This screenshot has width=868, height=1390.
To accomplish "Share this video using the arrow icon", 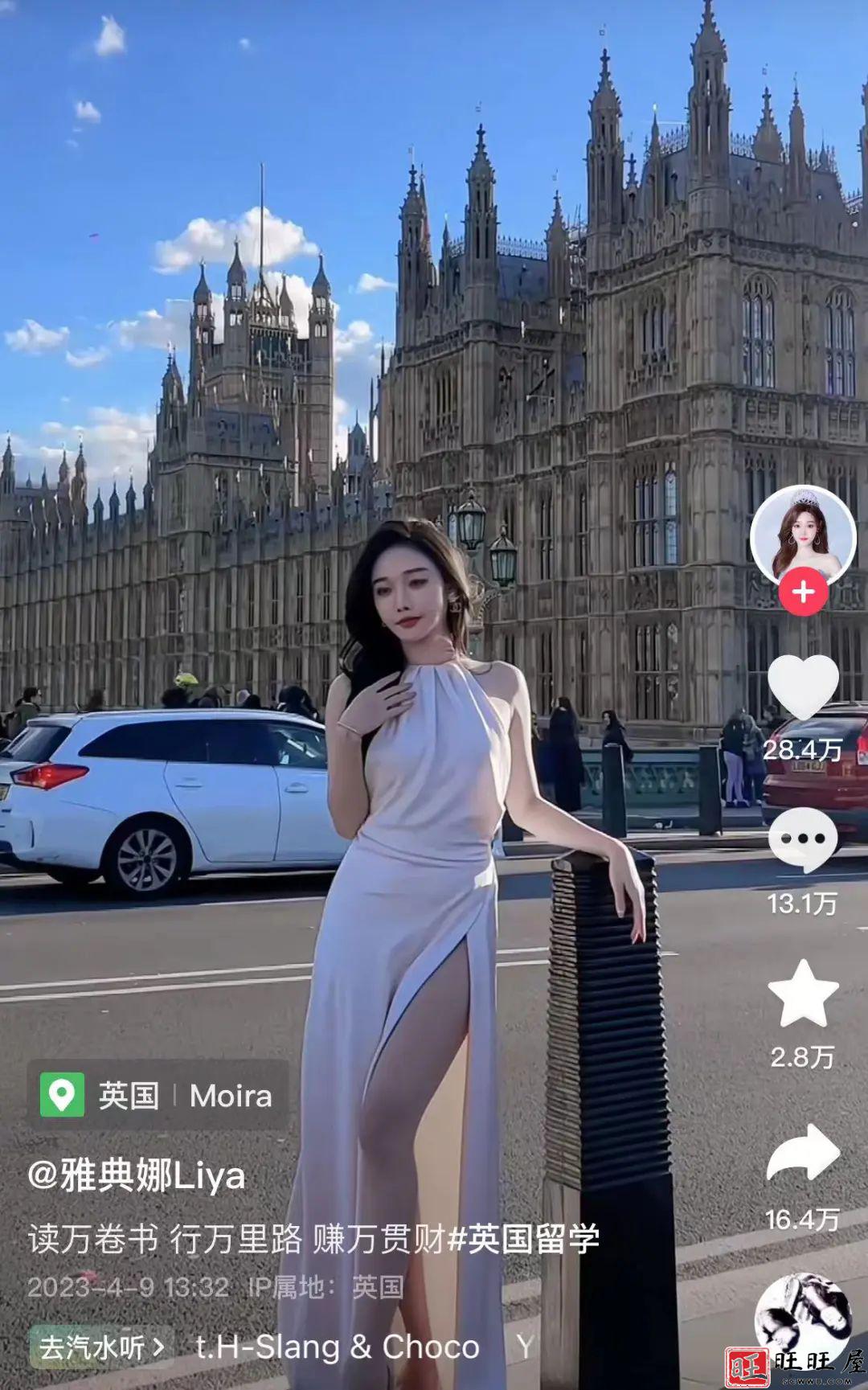I will (803, 1153).
